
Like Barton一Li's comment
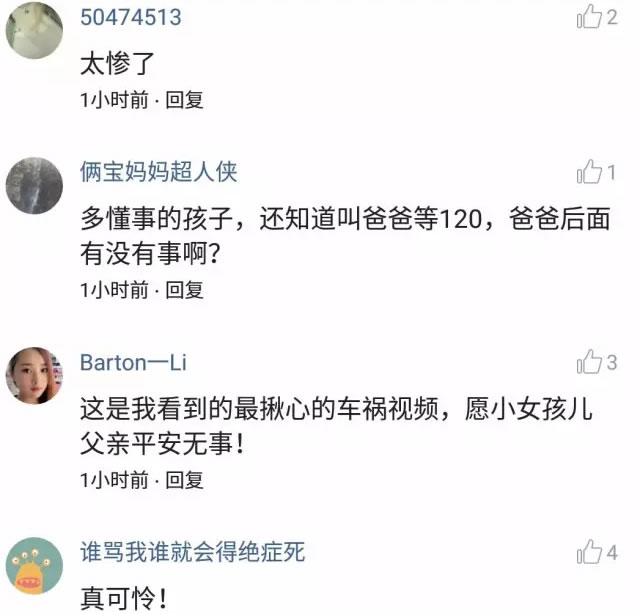pos(589,363)
